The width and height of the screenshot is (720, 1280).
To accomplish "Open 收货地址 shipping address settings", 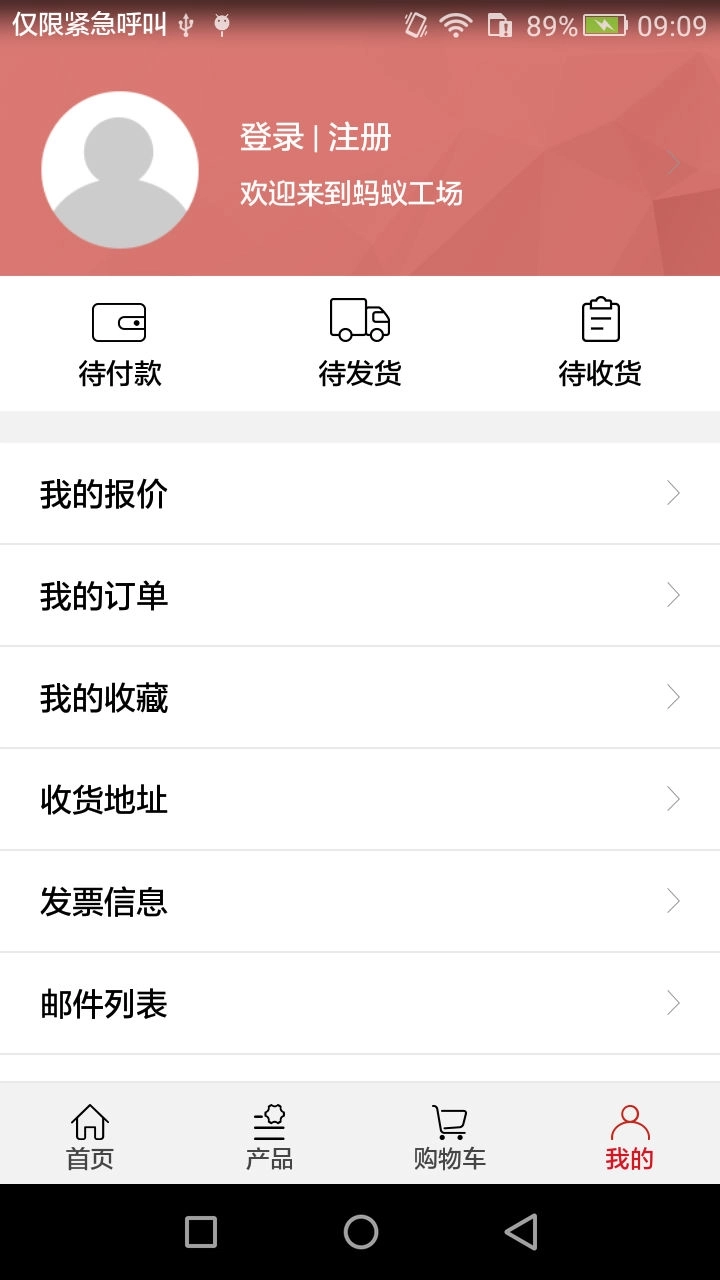I will 360,799.
